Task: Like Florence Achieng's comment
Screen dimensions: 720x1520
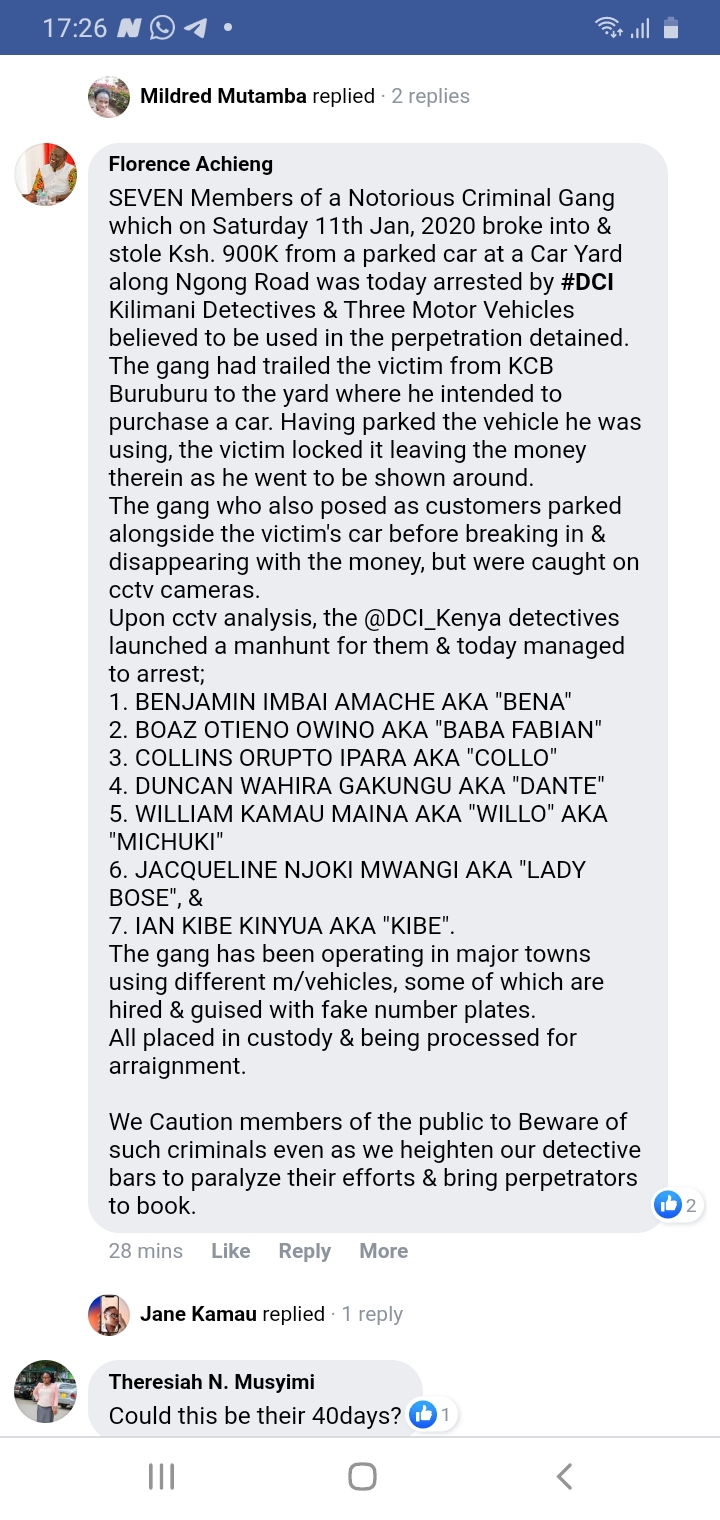Action: (x=230, y=1251)
